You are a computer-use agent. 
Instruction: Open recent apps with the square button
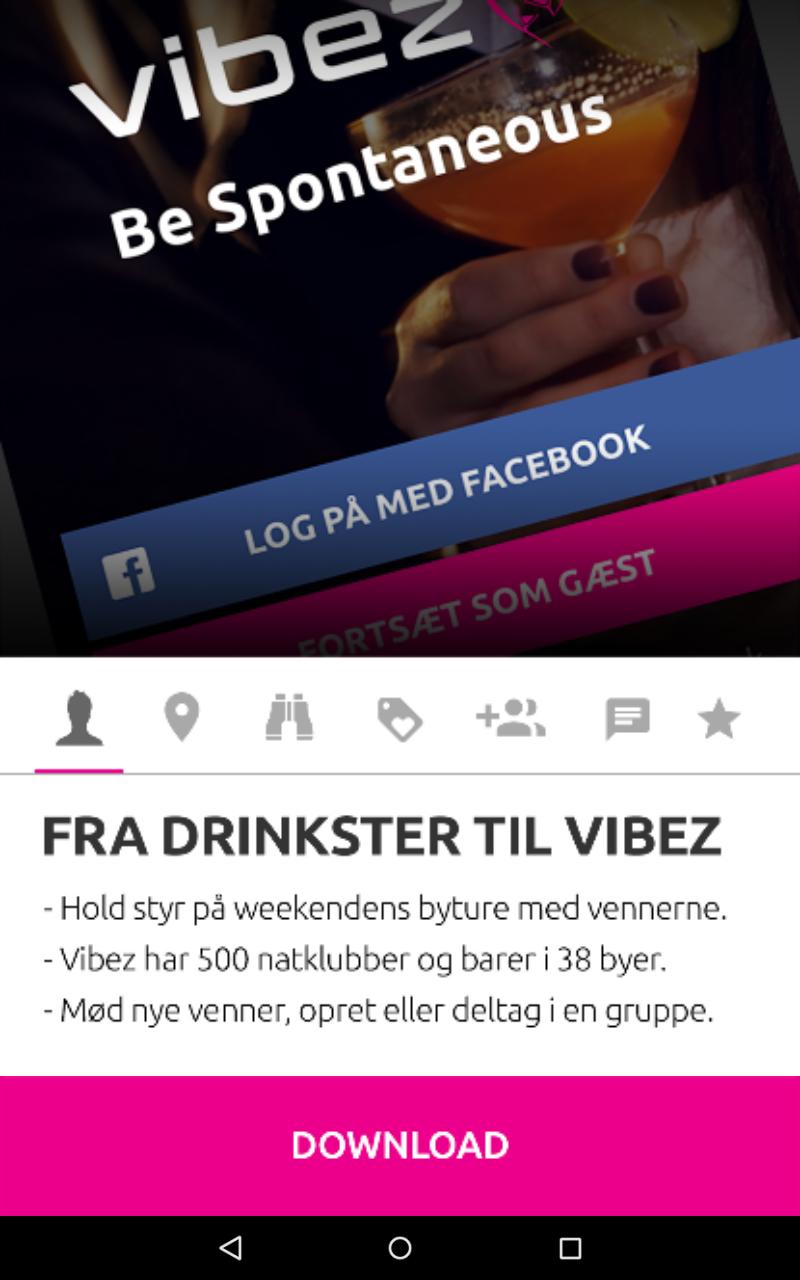[569, 1247]
